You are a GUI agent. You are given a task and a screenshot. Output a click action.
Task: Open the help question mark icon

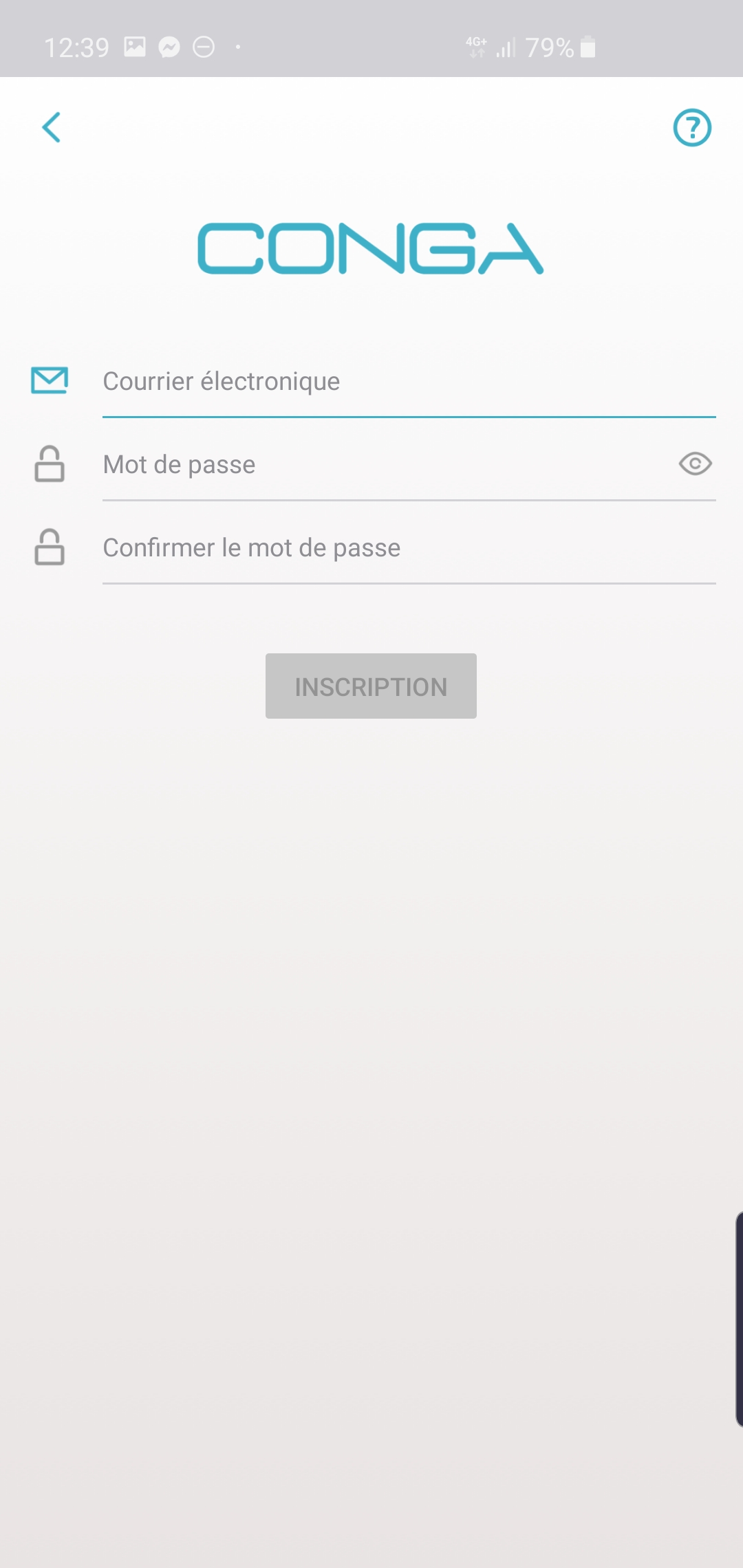pos(692,127)
